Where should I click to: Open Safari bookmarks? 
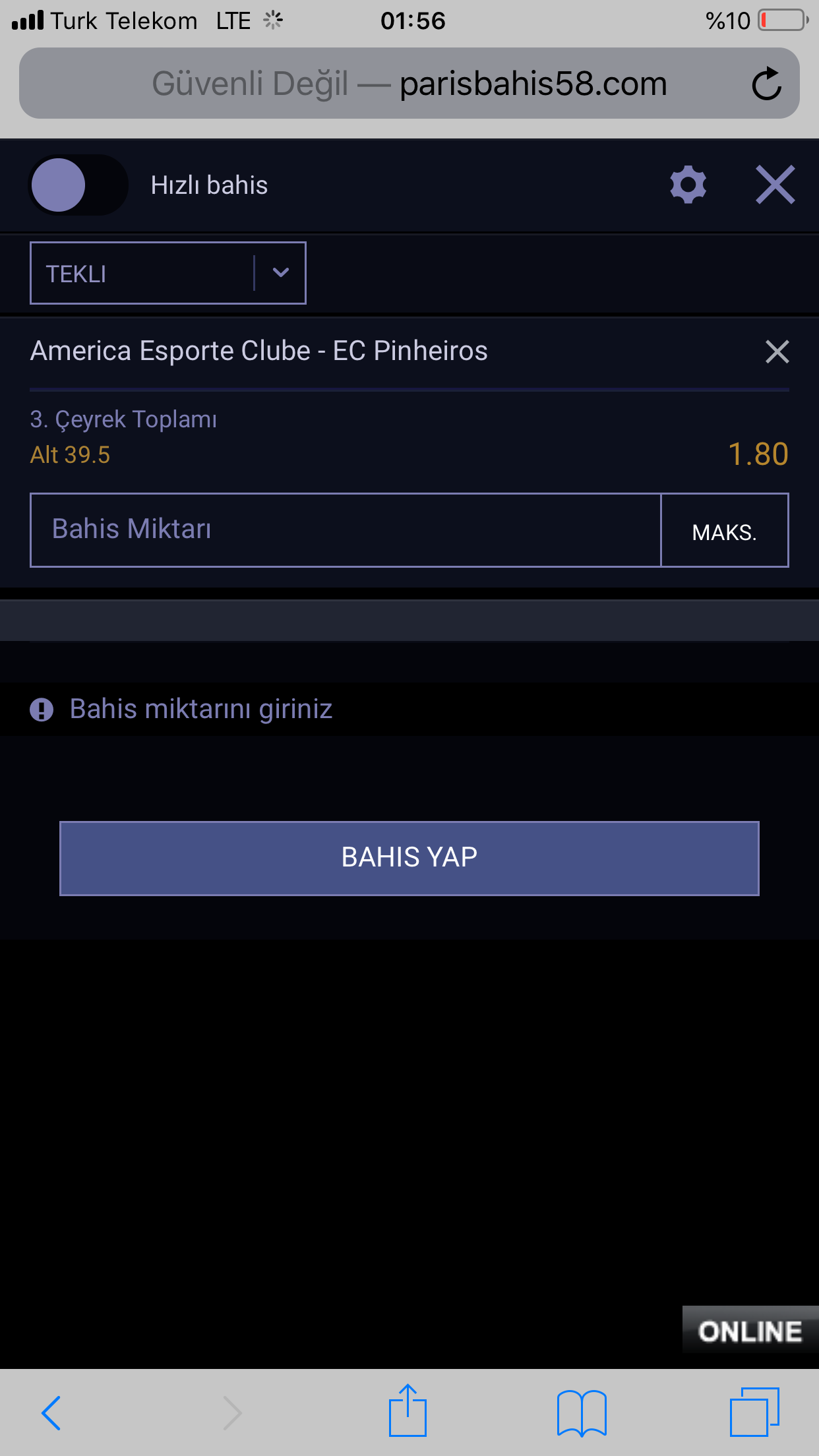click(x=581, y=1412)
